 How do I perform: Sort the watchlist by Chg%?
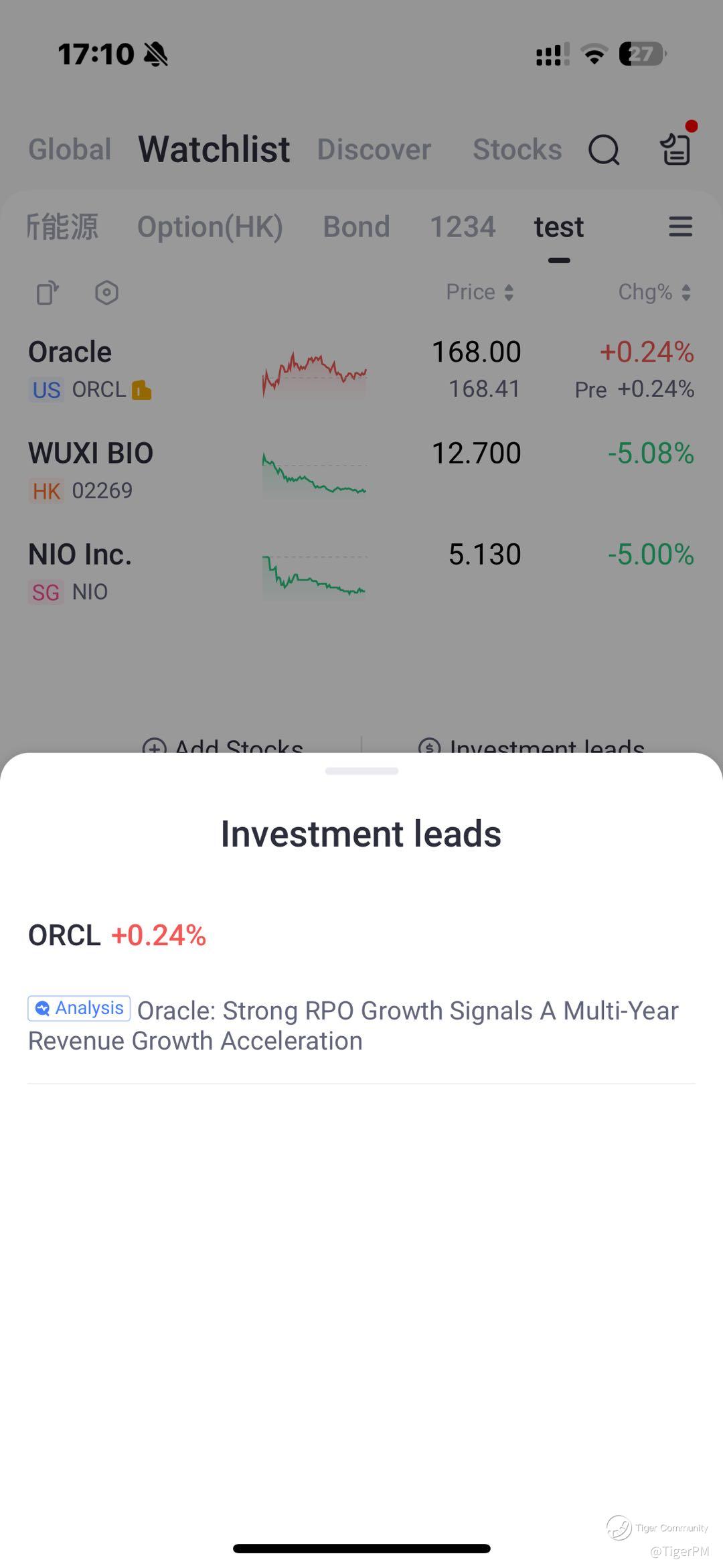(653, 292)
